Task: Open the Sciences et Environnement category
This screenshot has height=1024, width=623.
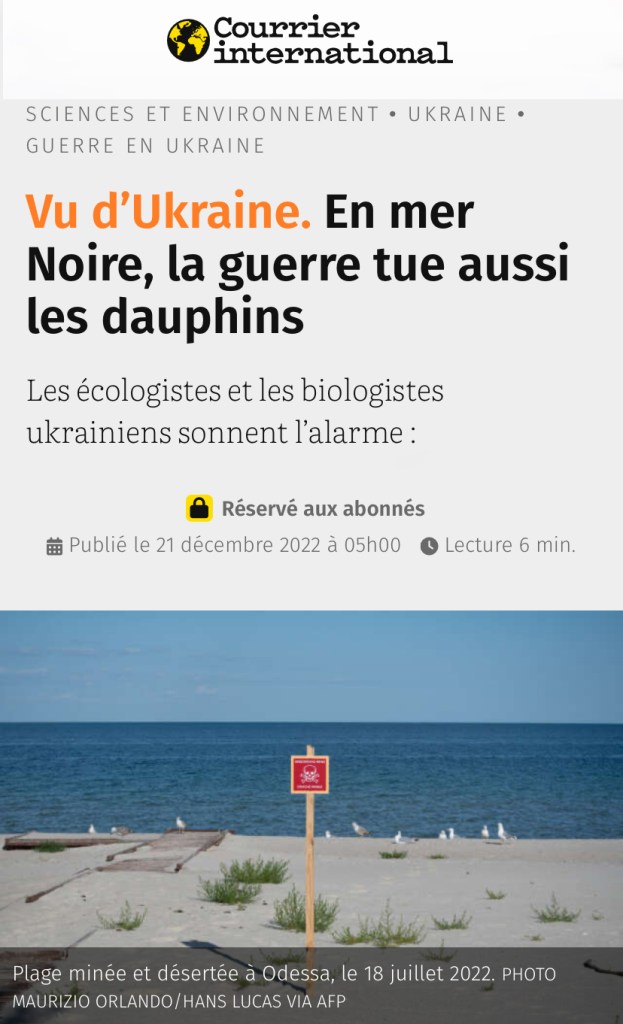Action: click(202, 114)
